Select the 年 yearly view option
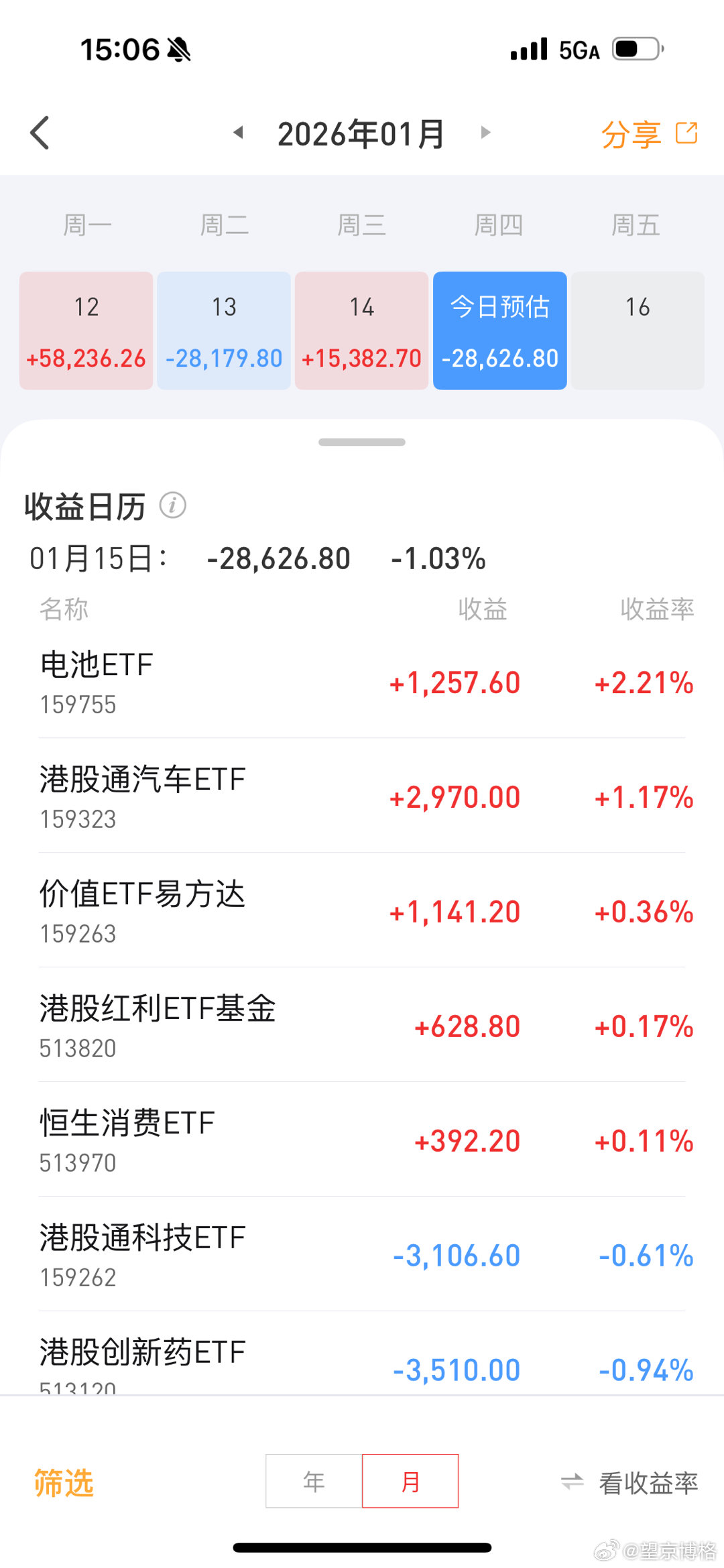Viewport: 724px width, 1568px height. pyautogui.click(x=314, y=1482)
